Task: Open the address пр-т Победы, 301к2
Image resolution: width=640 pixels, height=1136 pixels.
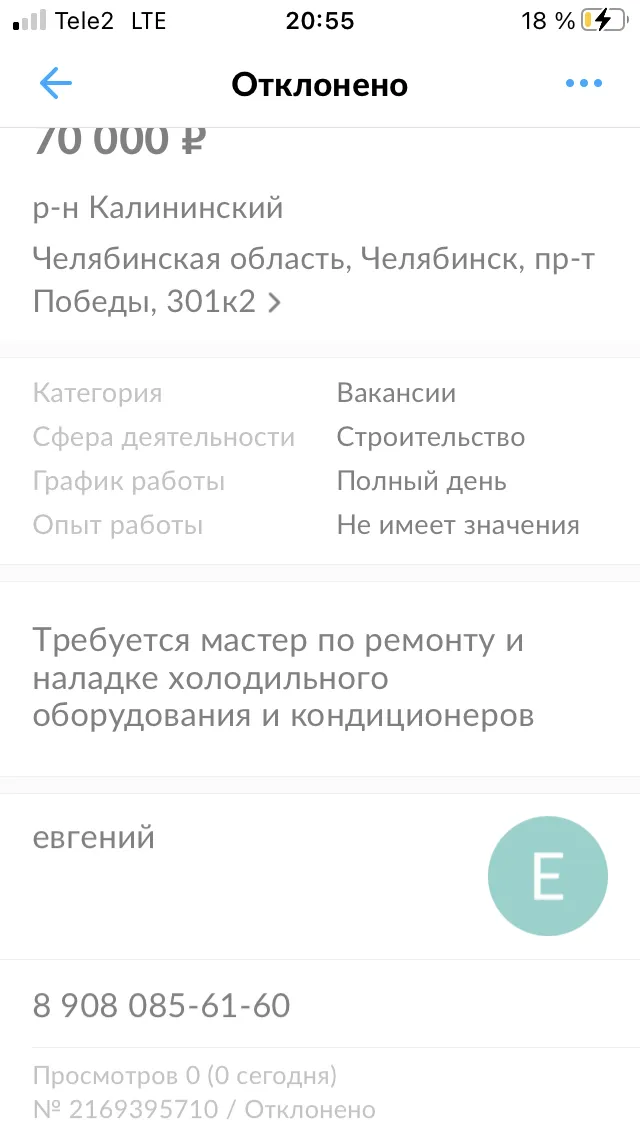Action: 313,280
